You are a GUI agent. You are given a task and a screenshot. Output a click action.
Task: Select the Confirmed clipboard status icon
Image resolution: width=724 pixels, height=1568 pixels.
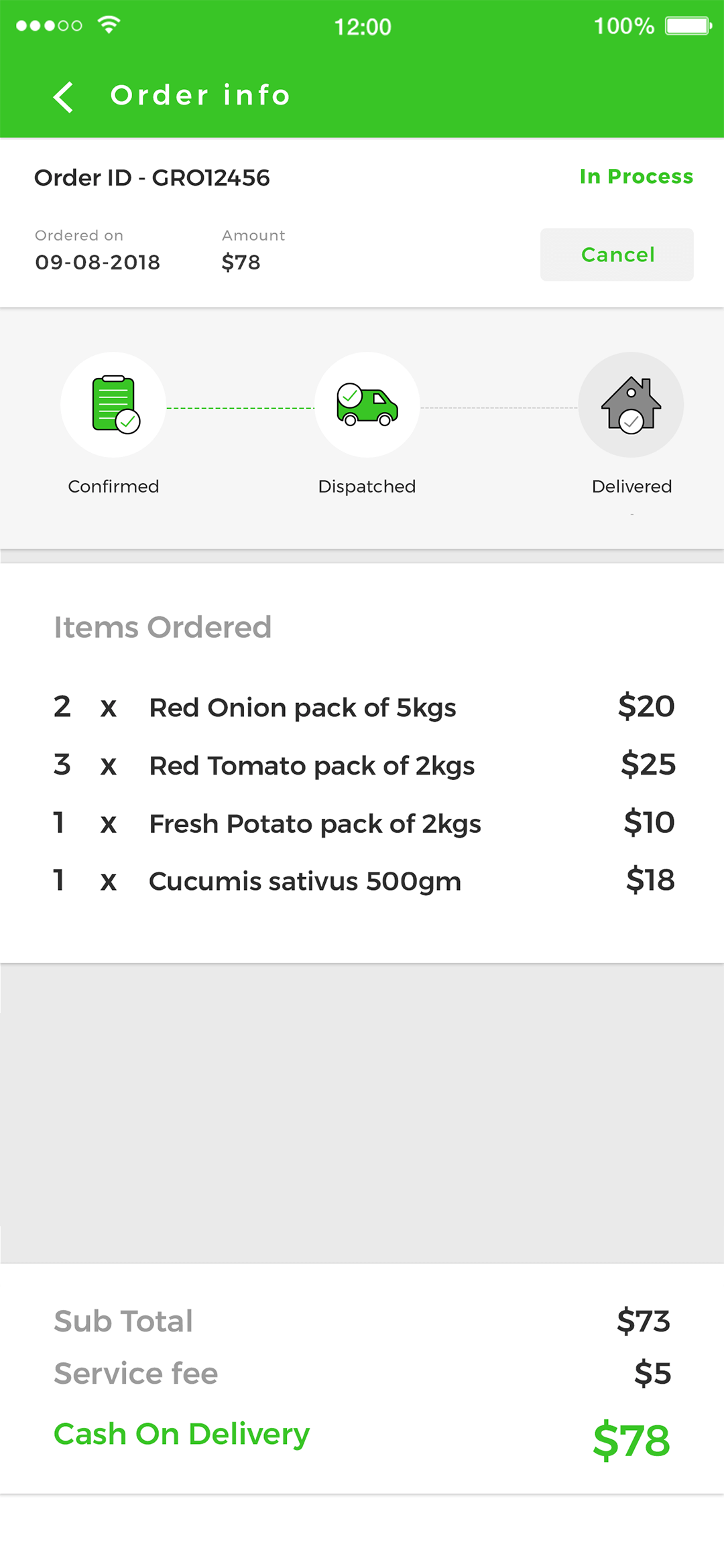pyautogui.click(x=113, y=404)
